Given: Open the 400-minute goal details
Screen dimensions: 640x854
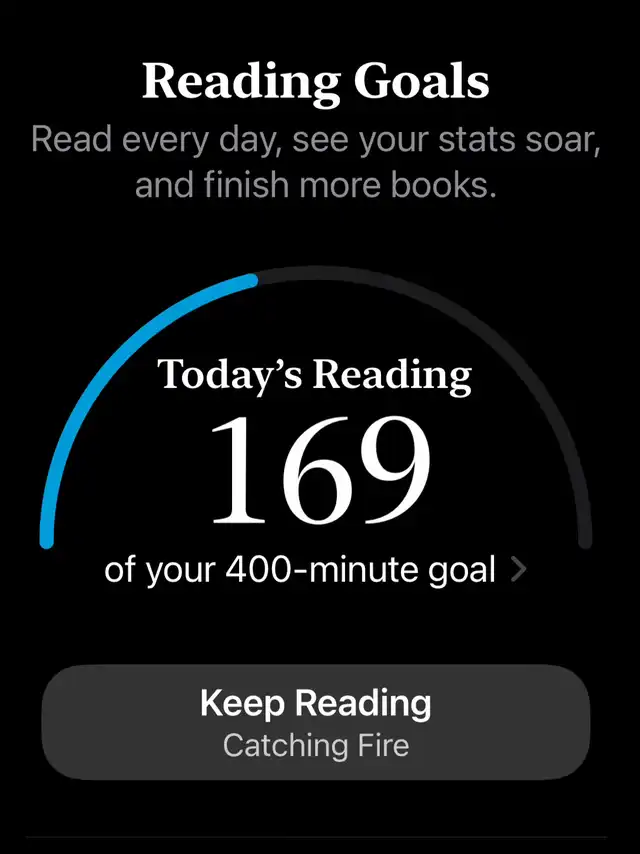Looking at the screenshot, I should [316, 570].
